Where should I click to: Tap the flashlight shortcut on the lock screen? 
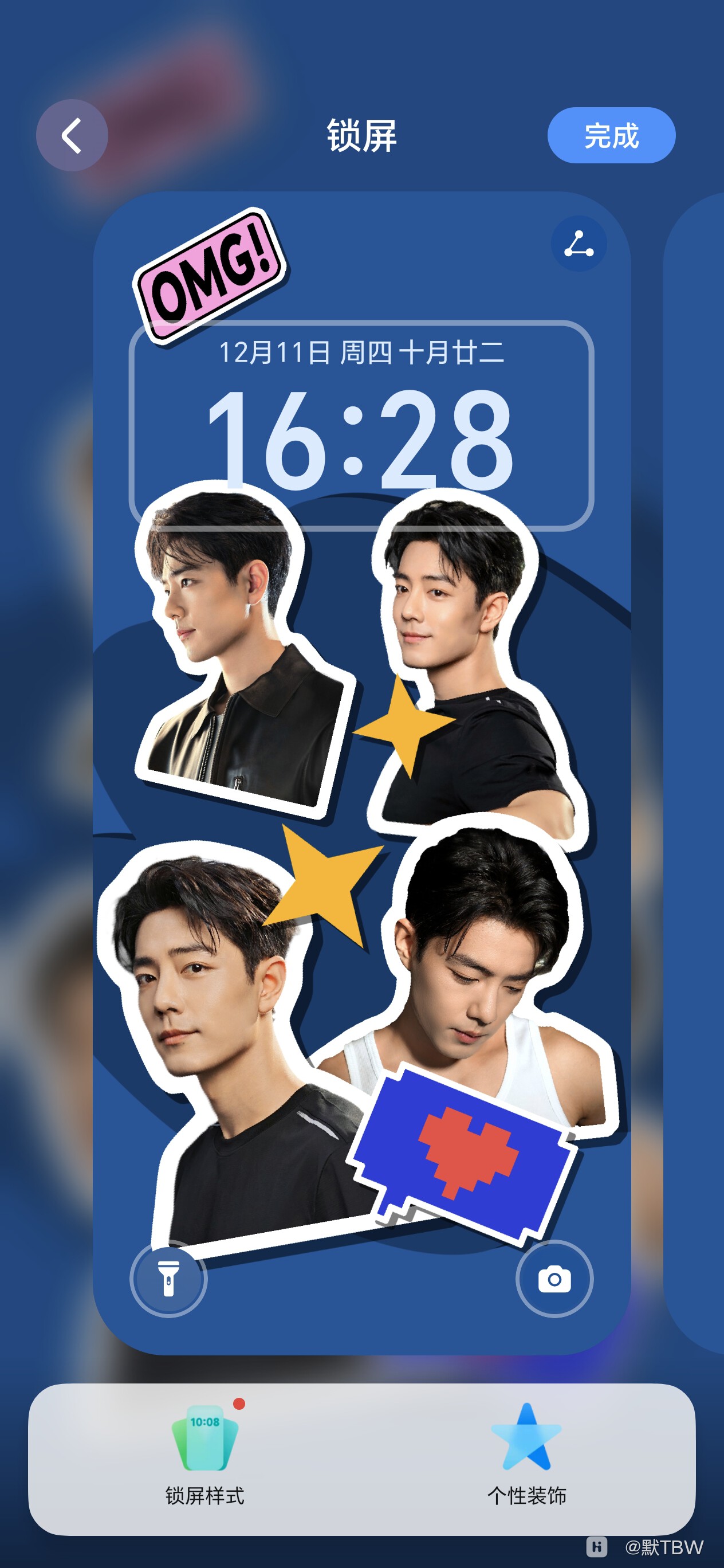[168, 1278]
